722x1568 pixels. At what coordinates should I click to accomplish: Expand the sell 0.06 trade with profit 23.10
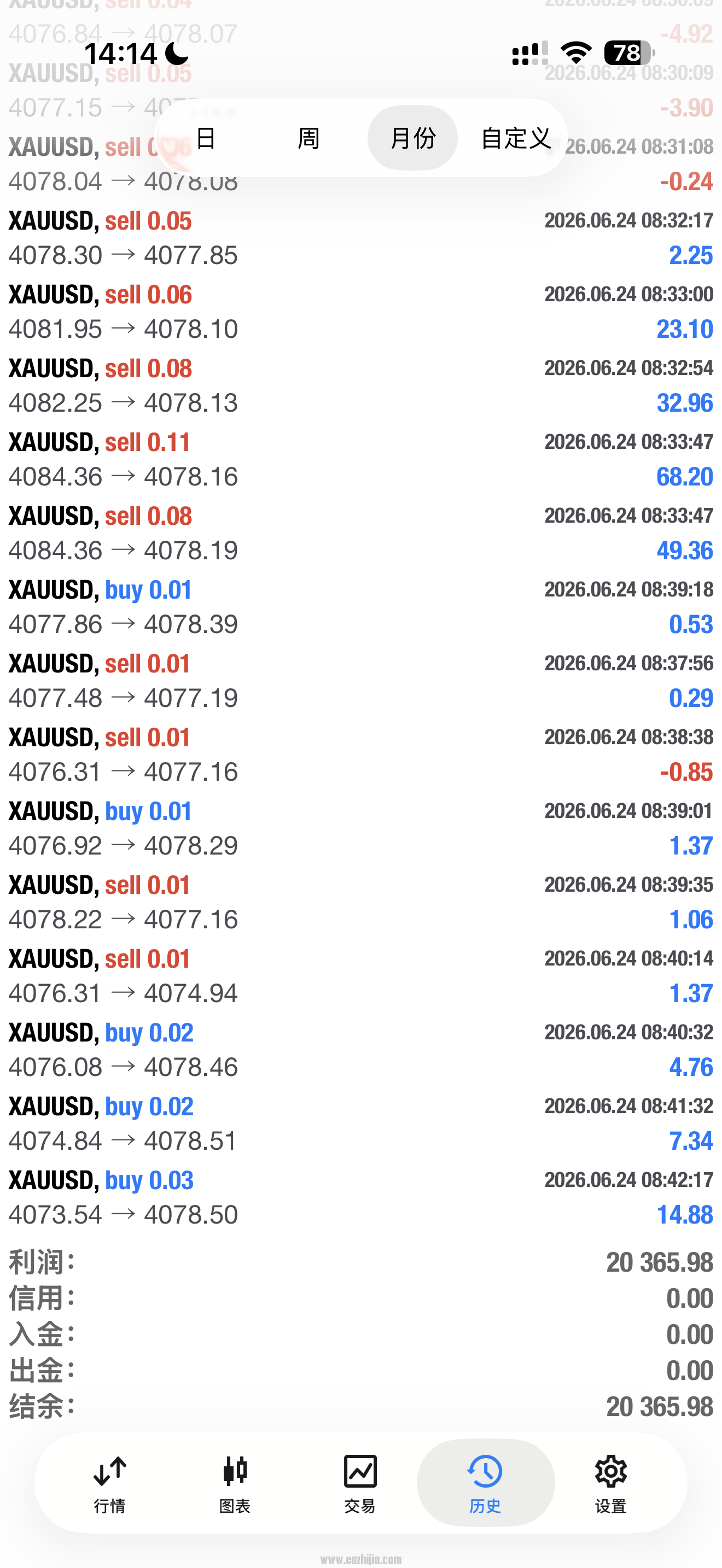(361, 312)
